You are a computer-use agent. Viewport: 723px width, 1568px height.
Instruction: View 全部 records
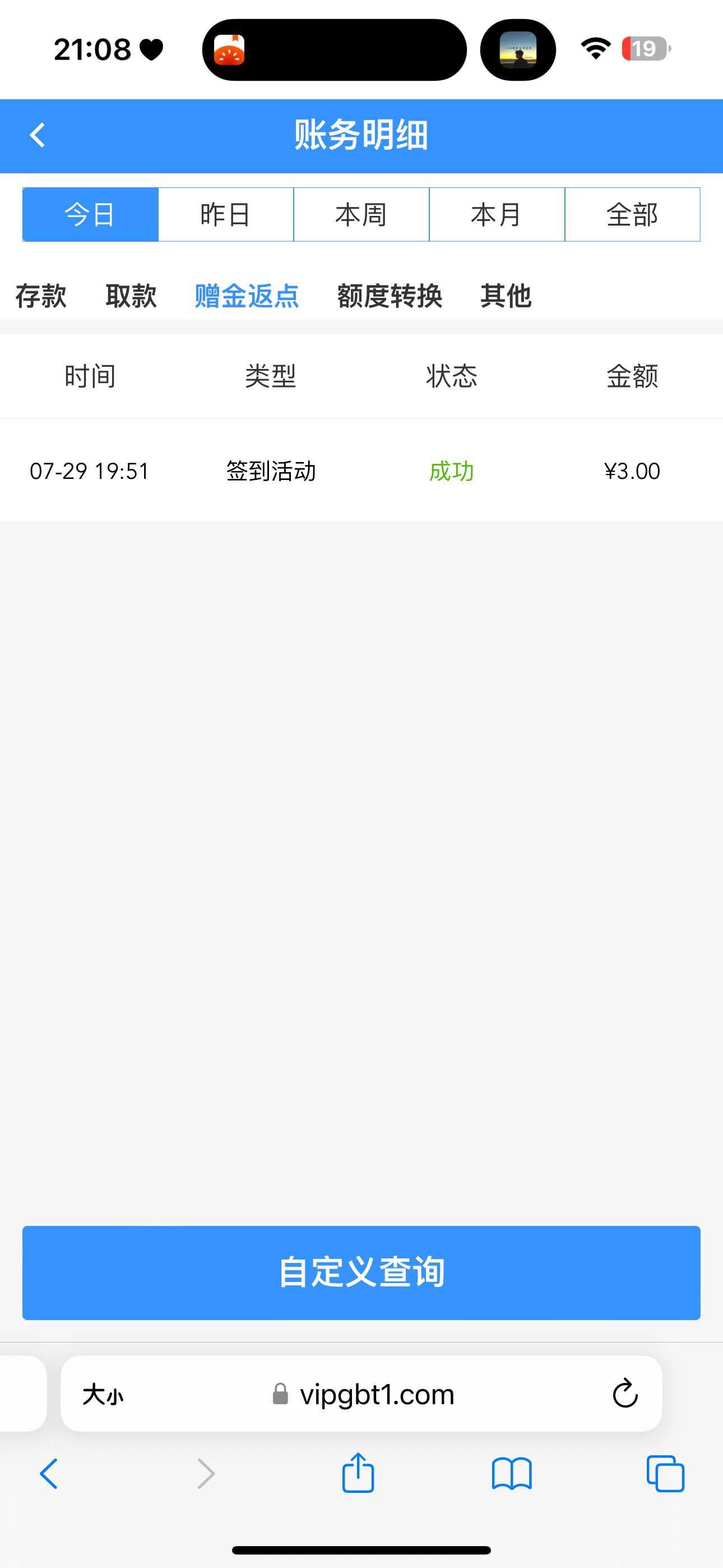pos(632,215)
